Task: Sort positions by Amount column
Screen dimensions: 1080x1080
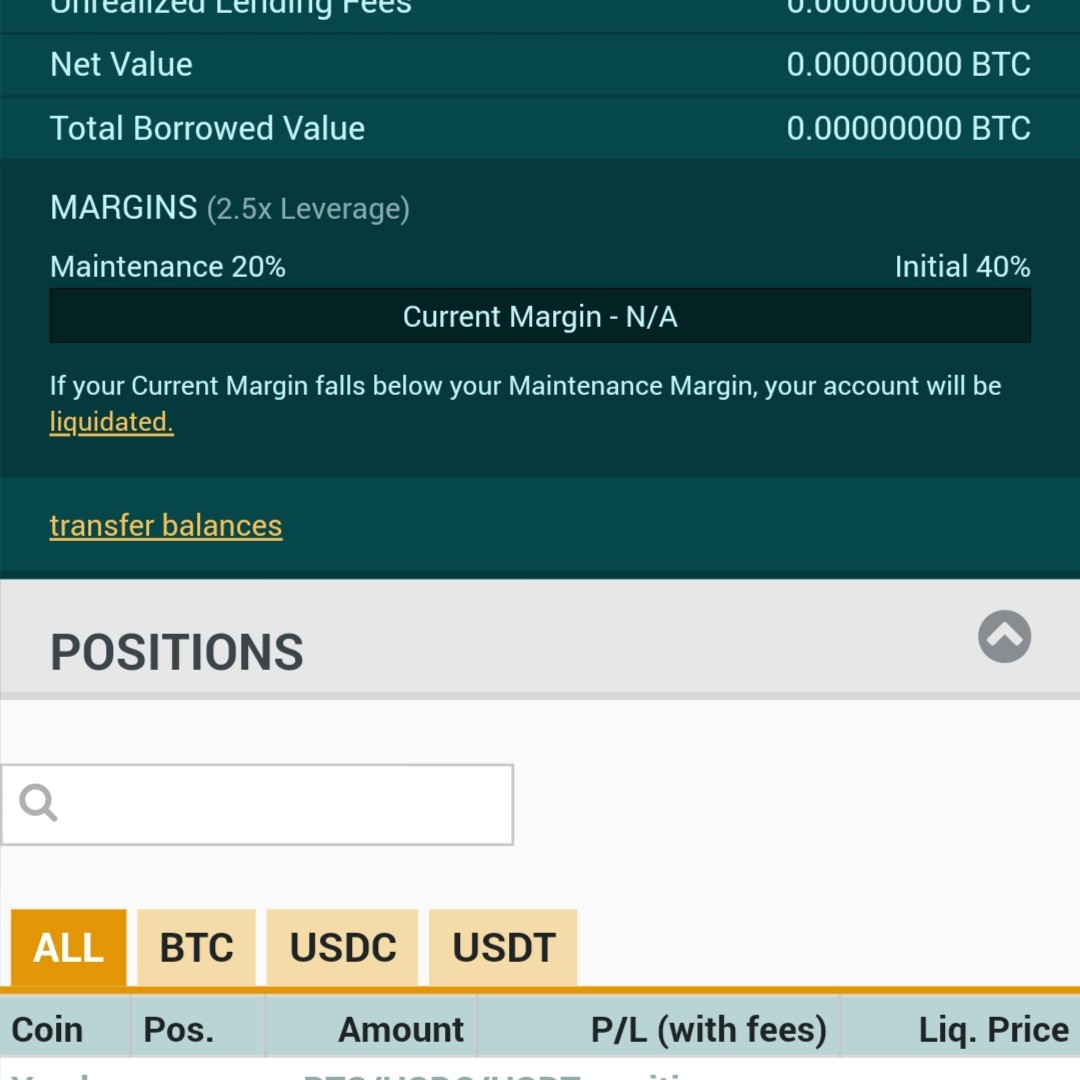Action: [x=400, y=1029]
